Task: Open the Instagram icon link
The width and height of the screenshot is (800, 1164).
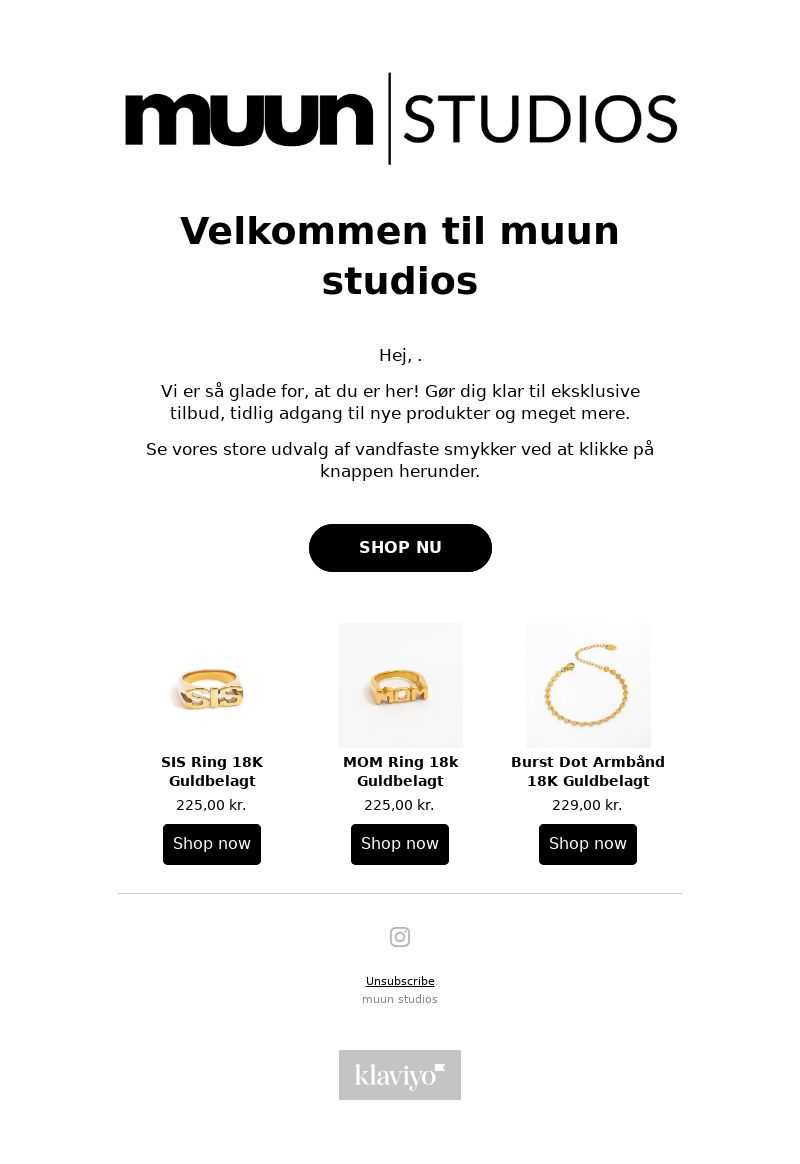Action: click(x=400, y=937)
